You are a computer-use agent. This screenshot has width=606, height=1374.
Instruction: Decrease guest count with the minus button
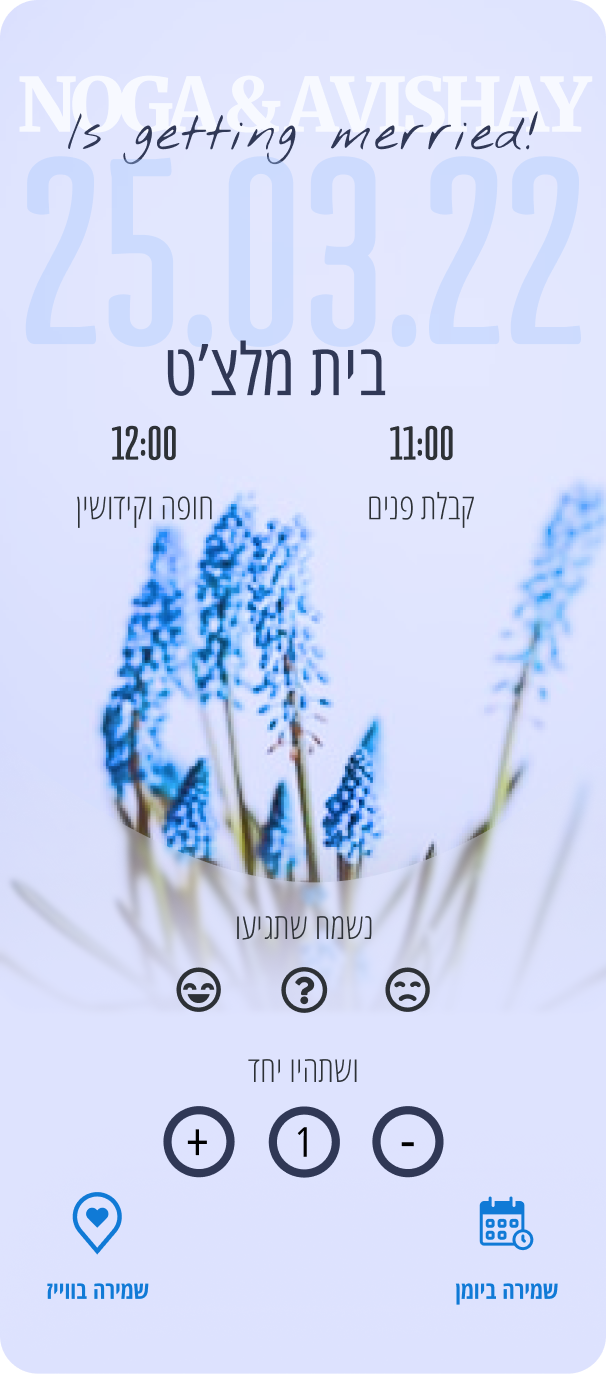click(407, 1142)
